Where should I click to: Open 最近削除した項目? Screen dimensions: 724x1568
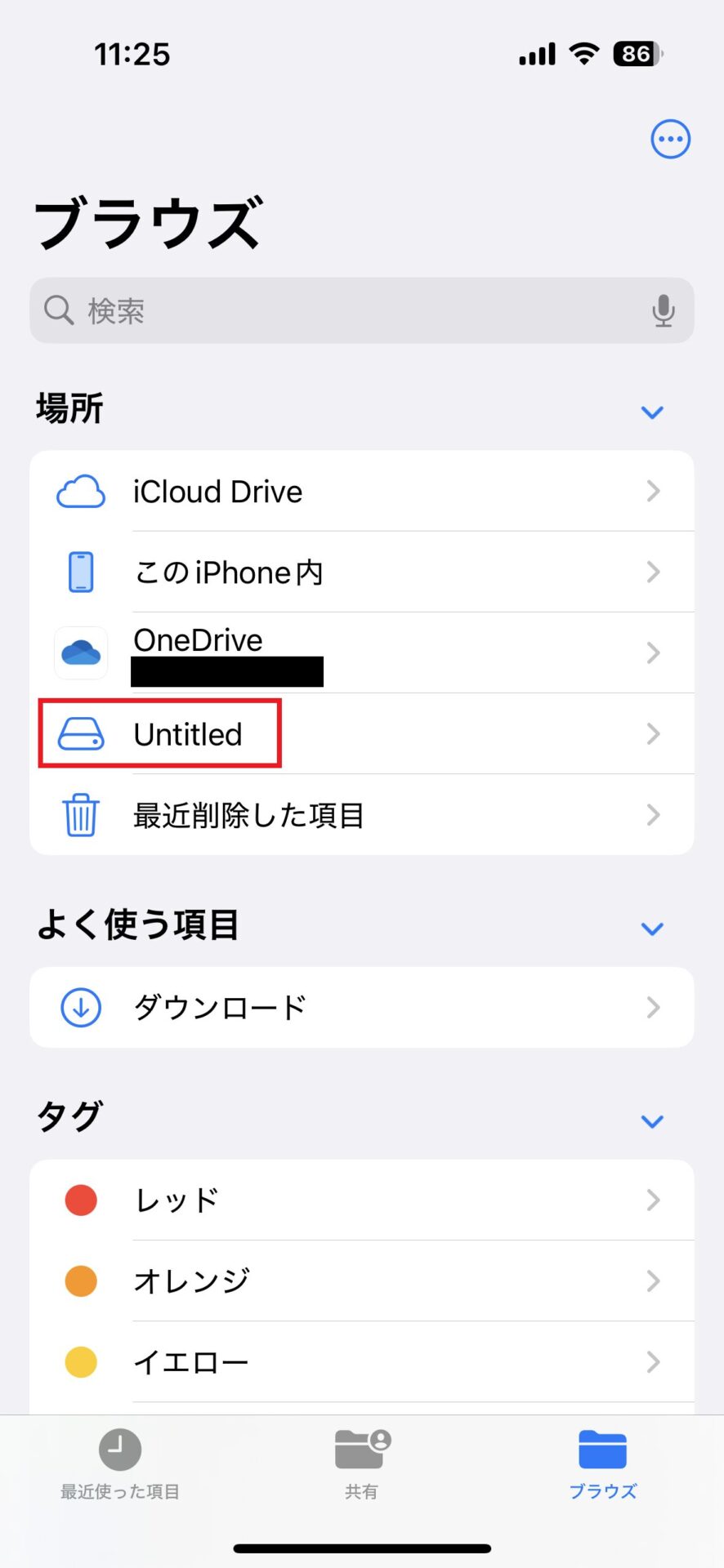point(362,814)
